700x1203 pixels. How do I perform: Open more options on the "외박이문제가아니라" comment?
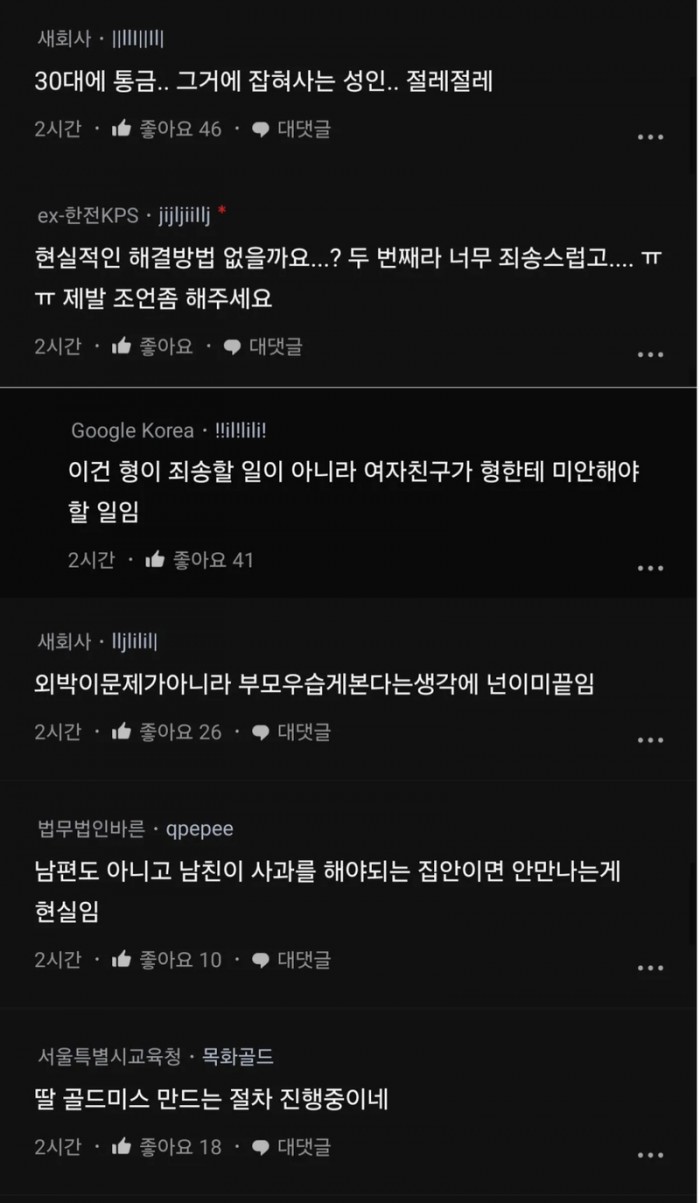click(x=650, y=740)
